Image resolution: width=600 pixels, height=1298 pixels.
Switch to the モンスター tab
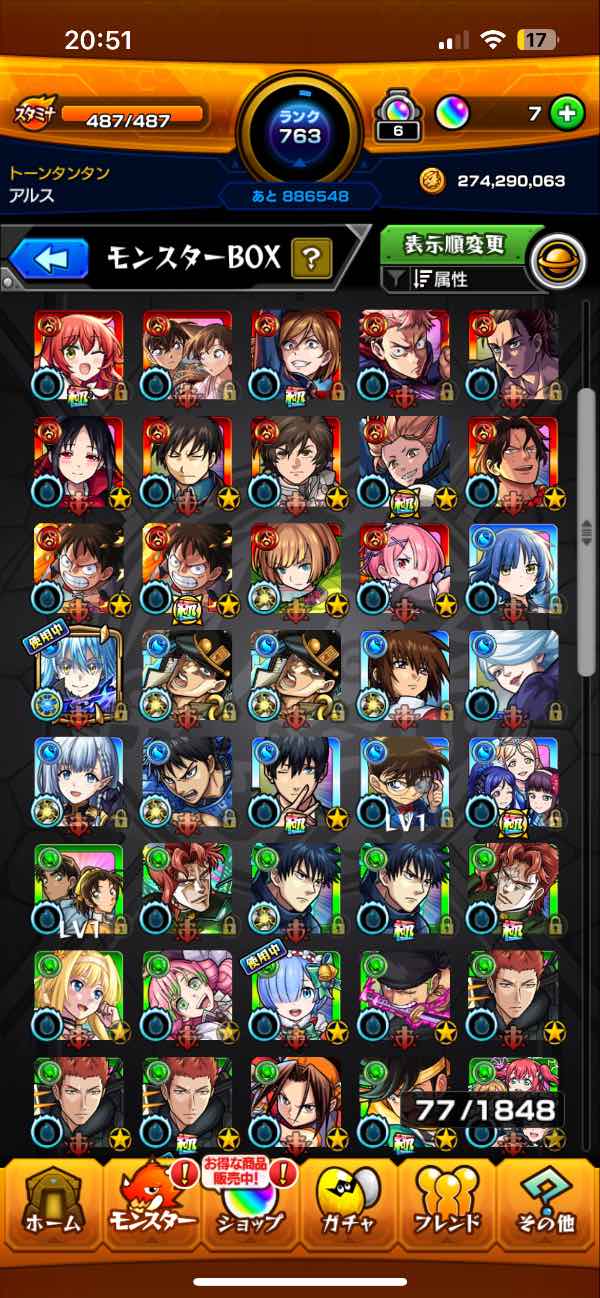150,1210
